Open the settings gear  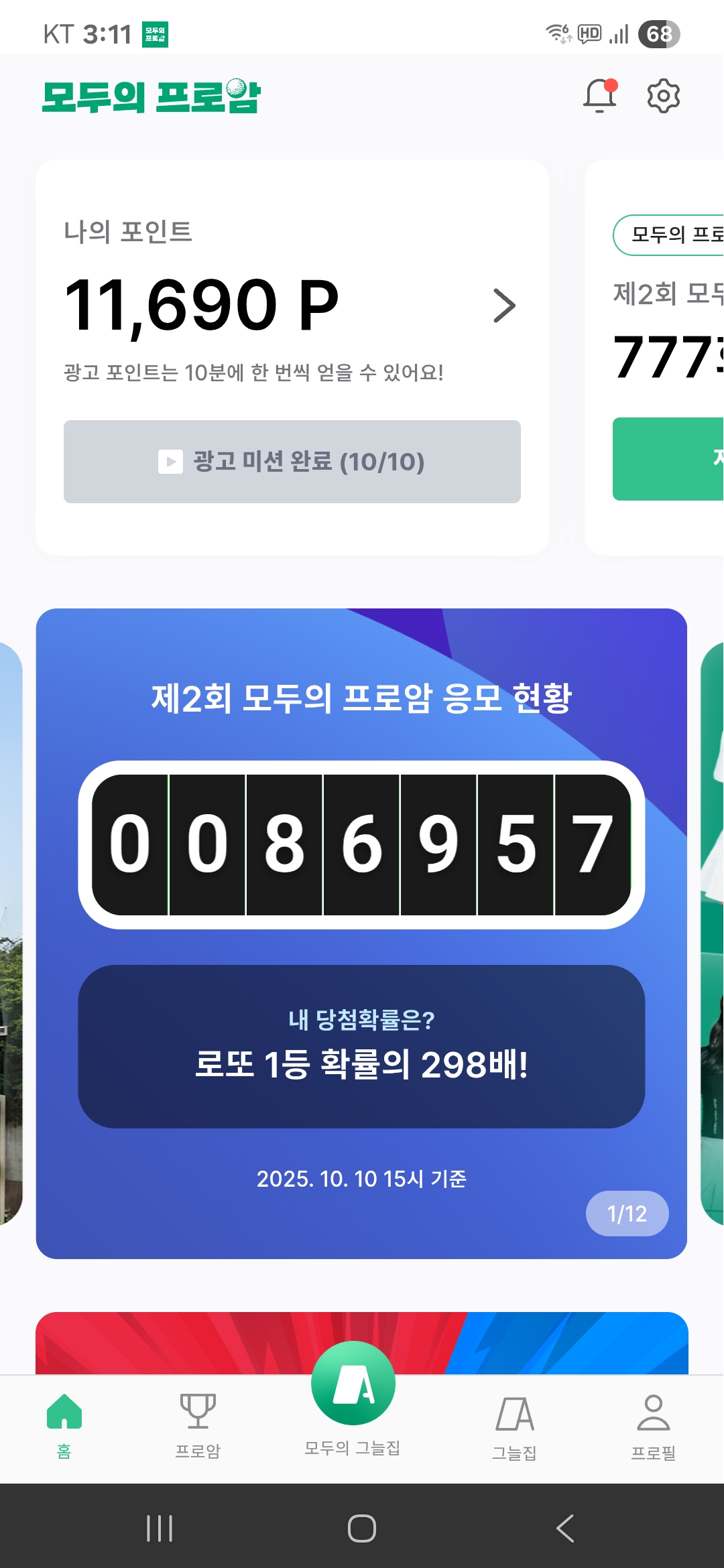click(663, 96)
